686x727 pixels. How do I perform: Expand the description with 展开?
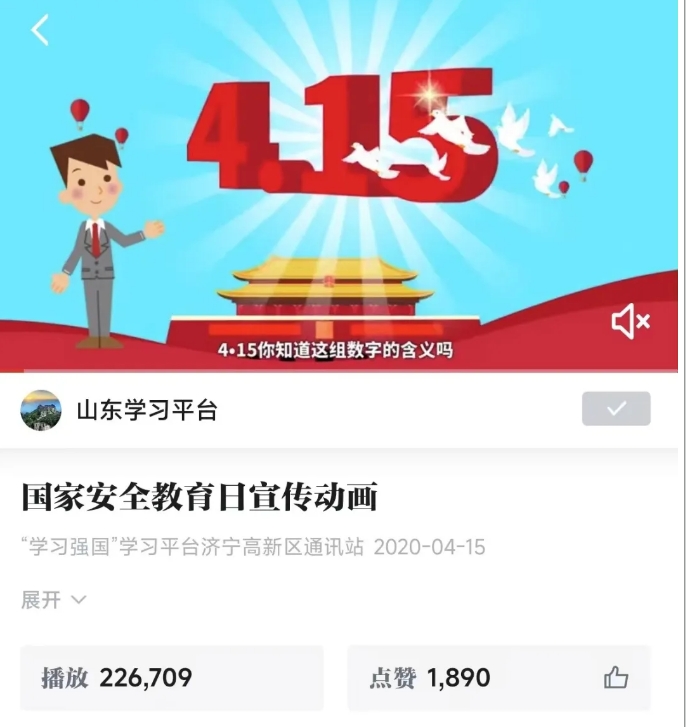[53, 600]
